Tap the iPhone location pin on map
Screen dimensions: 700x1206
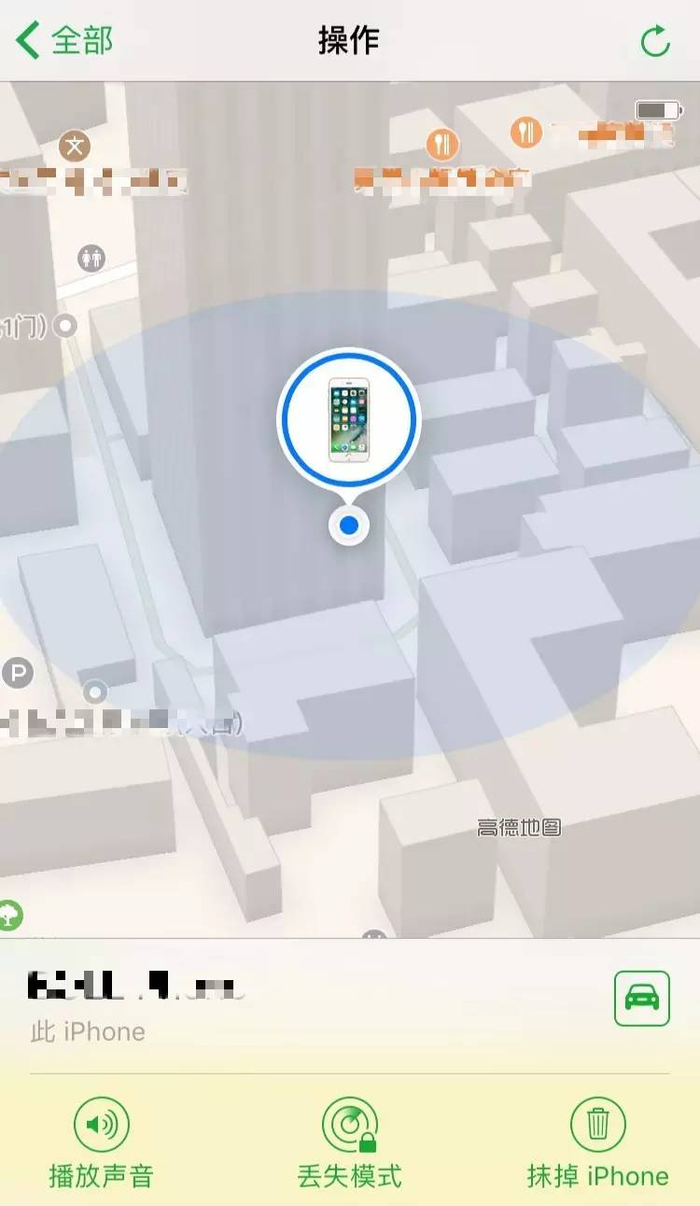[348, 420]
